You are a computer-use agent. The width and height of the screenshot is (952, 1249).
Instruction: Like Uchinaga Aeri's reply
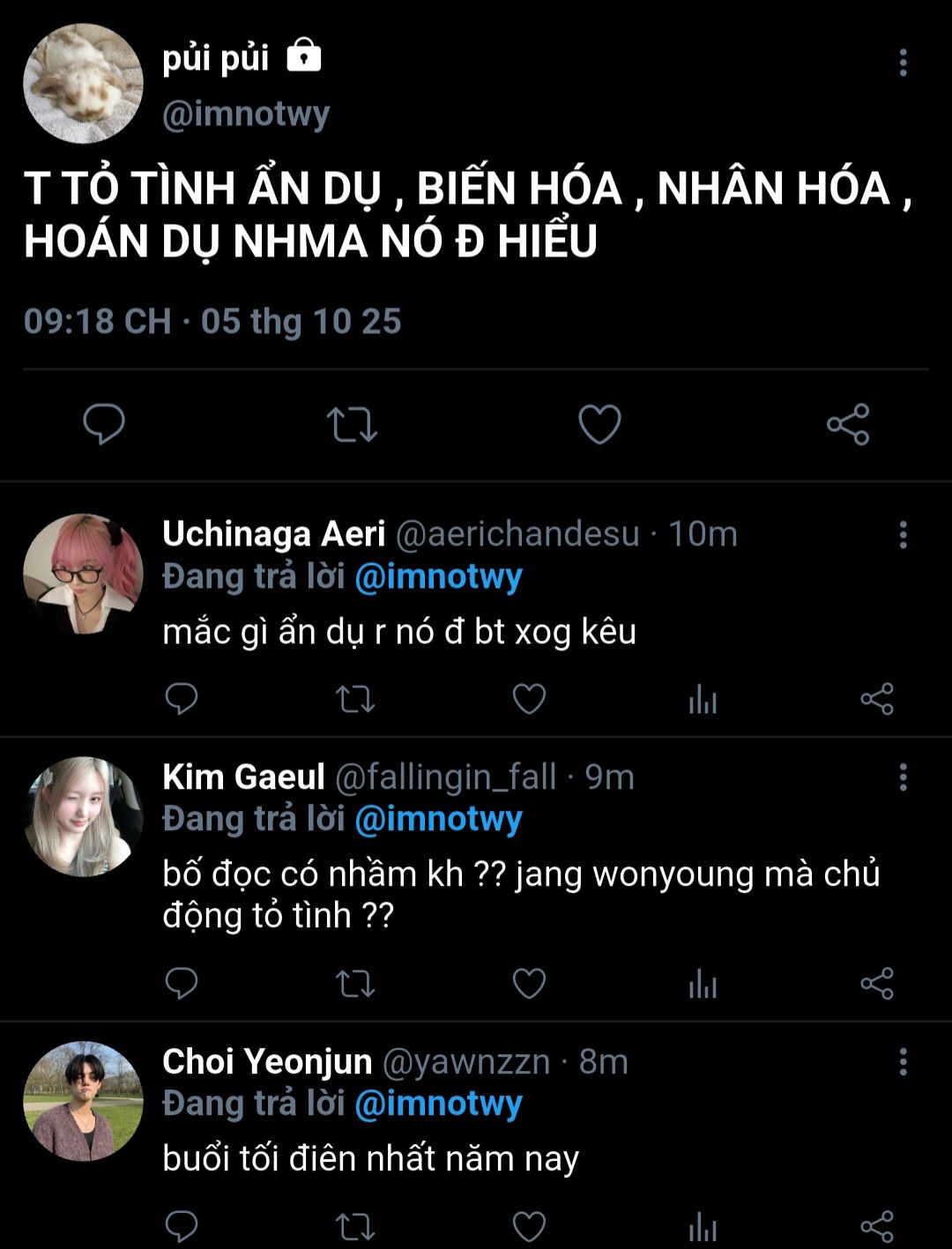pos(529,700)
